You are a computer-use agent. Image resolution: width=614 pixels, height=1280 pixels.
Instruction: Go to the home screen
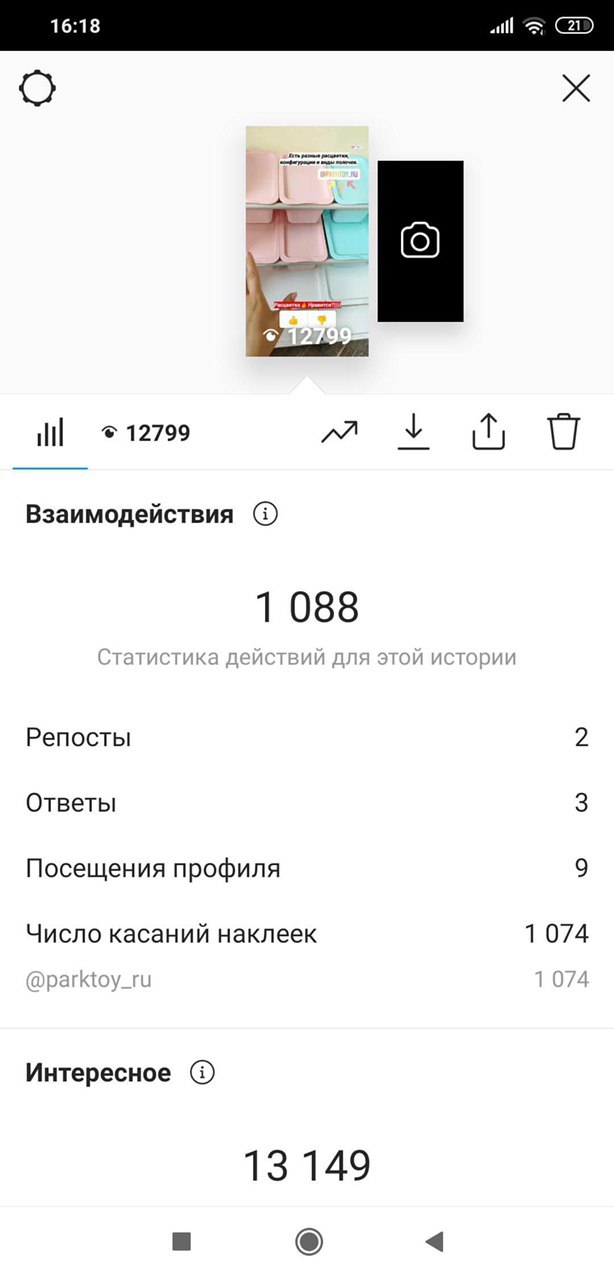click(309, 1242)
